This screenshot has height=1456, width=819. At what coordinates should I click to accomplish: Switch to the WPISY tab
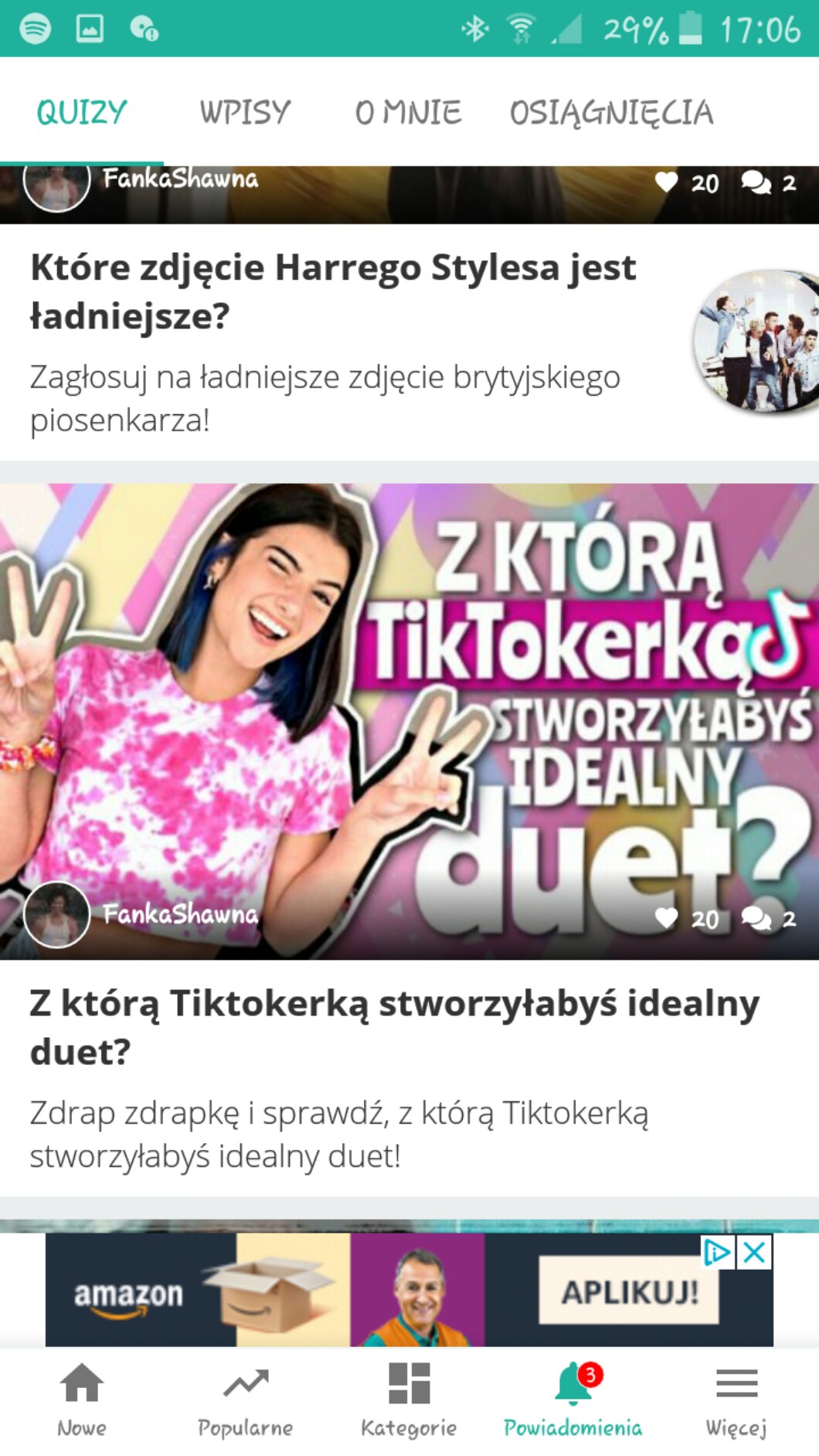click(x=245, y=113)
